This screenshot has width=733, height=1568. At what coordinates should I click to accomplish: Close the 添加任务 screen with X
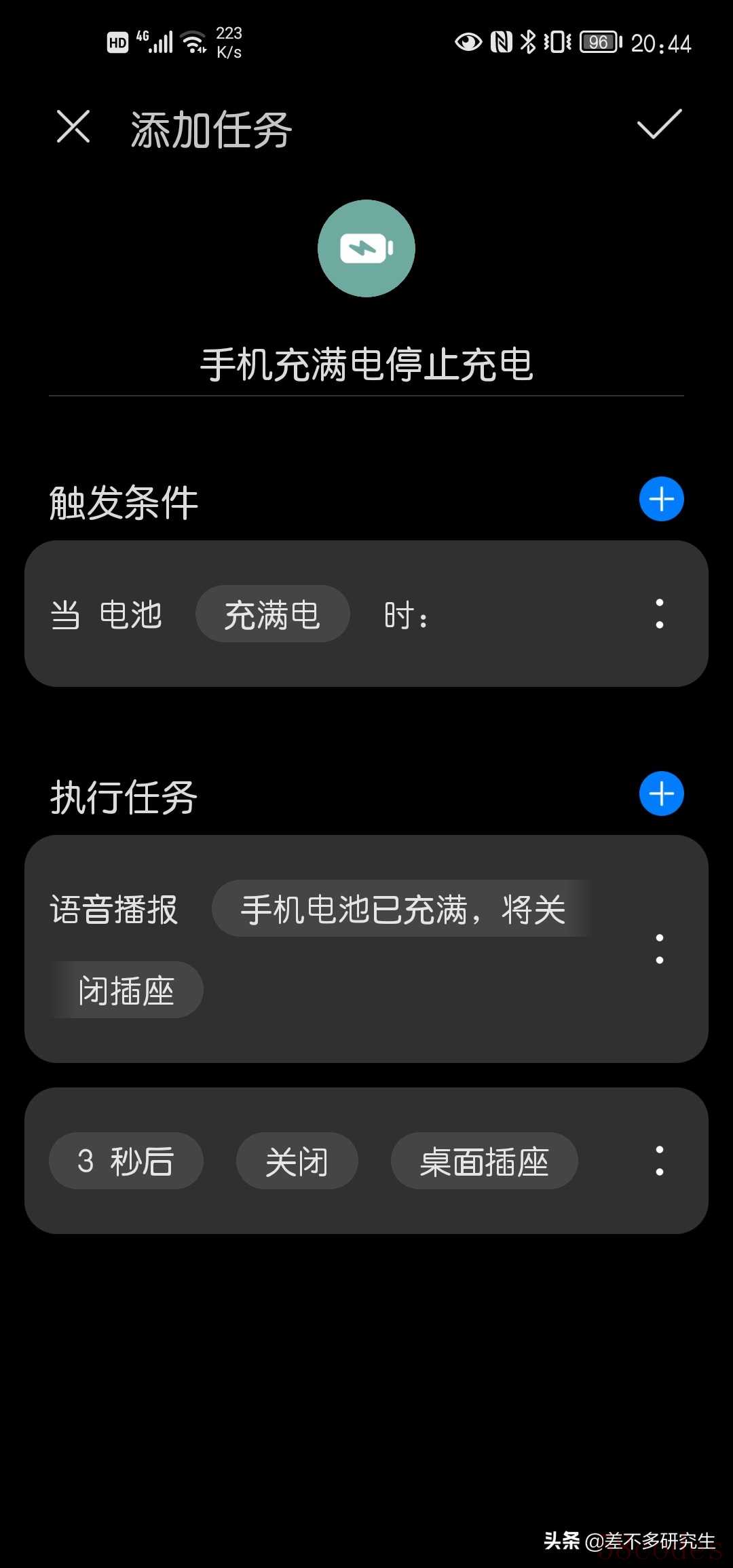pos(73,126)
